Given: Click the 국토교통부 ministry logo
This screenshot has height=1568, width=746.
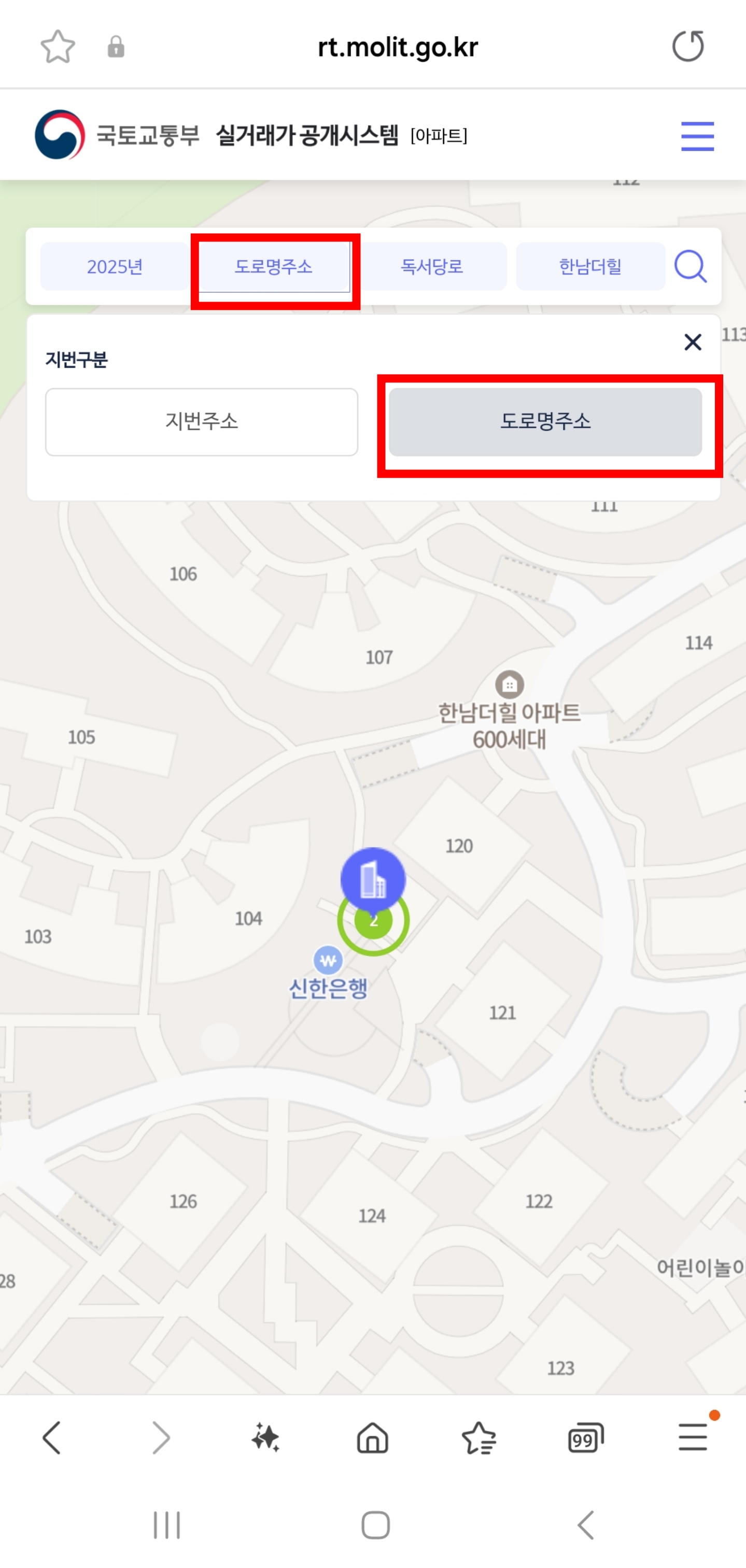Looking at the screenshot, I should 61,135.
